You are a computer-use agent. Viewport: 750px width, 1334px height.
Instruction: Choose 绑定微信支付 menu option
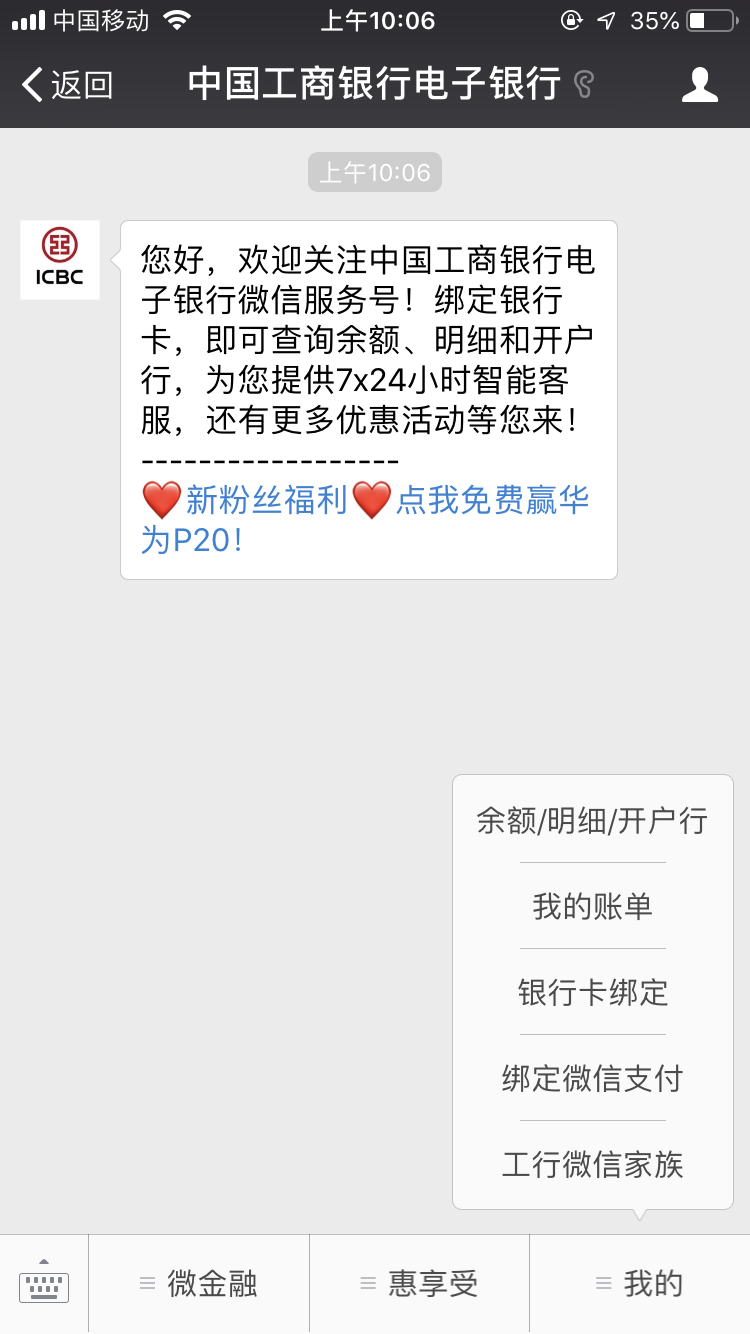pyautogui.click(x=592, y=1078)
